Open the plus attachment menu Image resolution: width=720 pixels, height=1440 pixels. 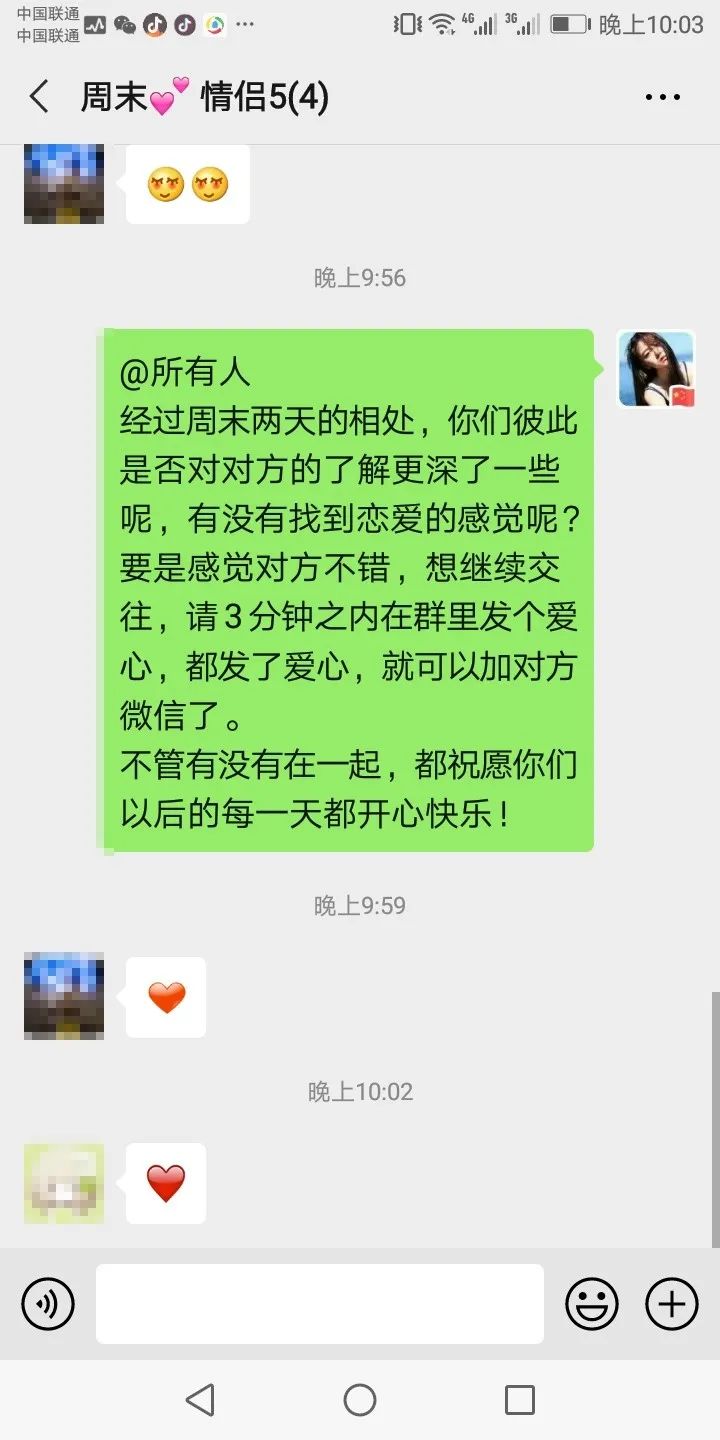tap(672, 1304)
